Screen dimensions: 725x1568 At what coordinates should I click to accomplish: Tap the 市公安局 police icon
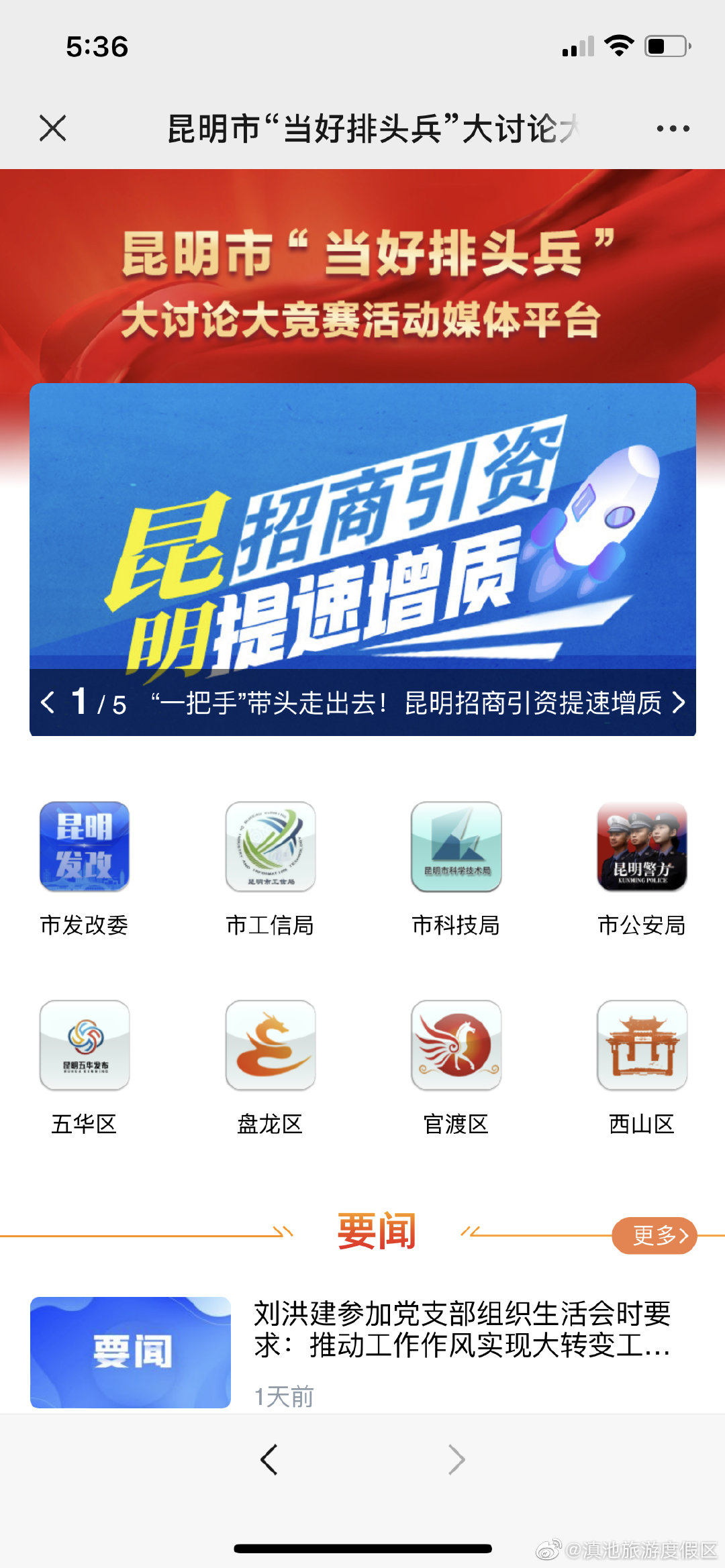(642, 847)
